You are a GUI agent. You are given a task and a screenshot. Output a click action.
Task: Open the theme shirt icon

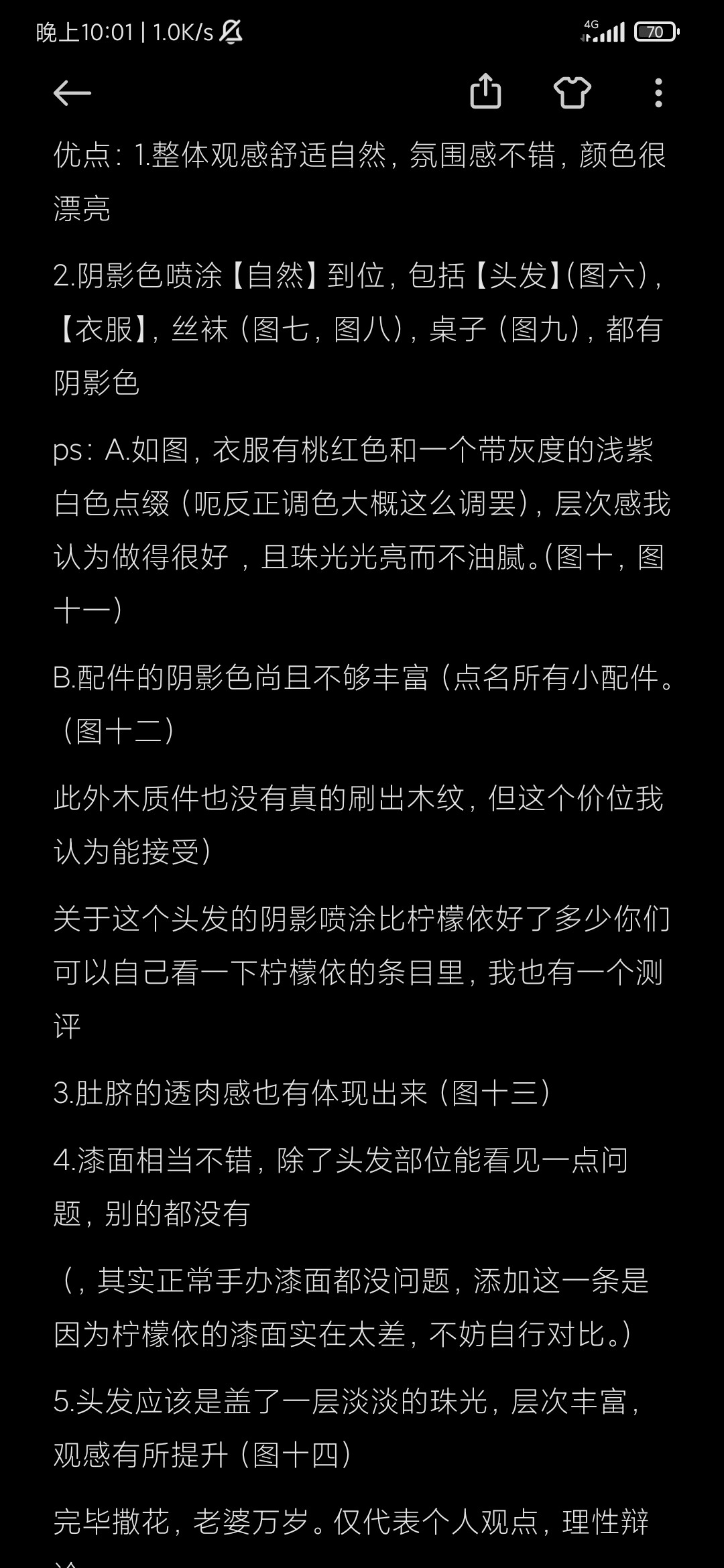tap(572, 92)
